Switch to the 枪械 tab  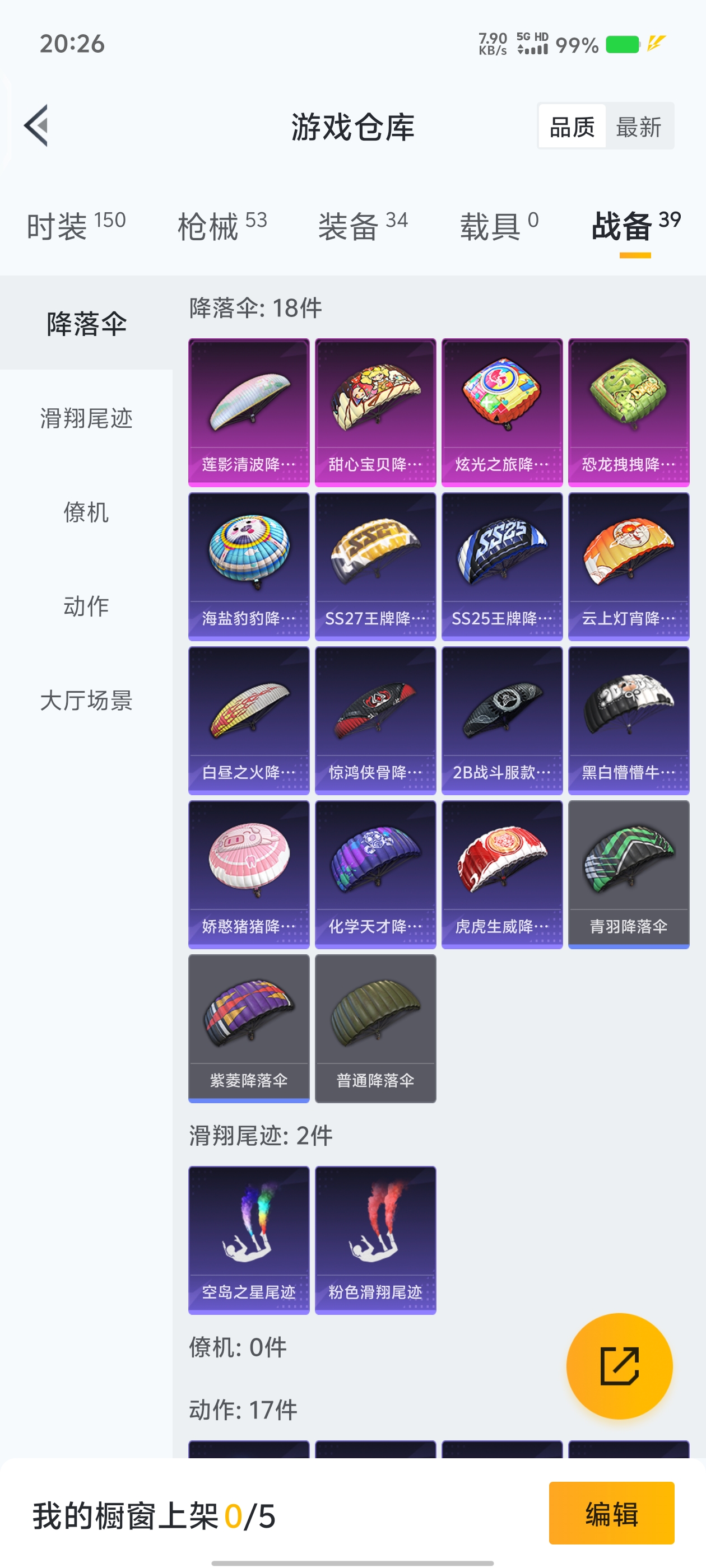(x=222, y=226)
